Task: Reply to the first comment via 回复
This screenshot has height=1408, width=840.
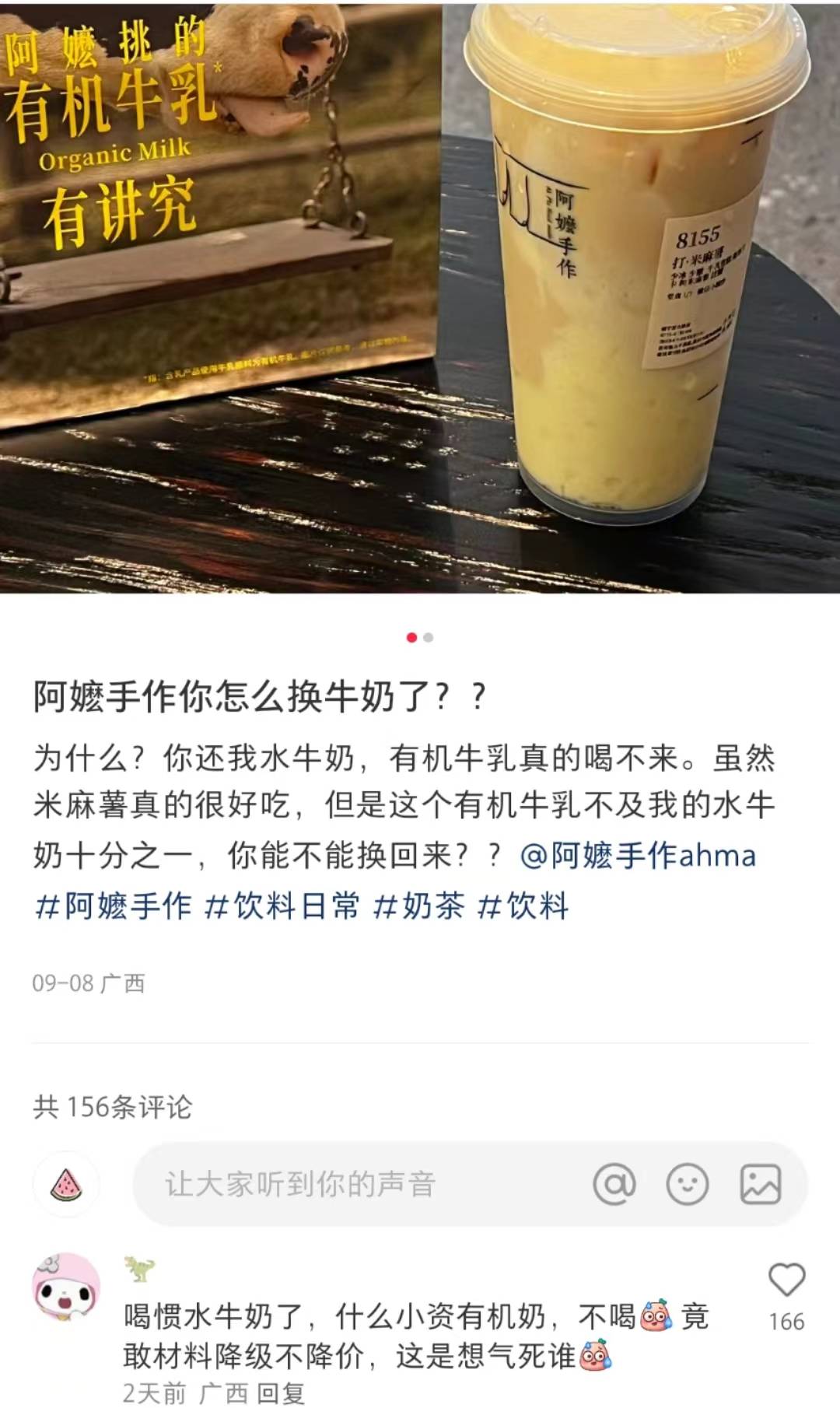Action: tap(280, 1393)
